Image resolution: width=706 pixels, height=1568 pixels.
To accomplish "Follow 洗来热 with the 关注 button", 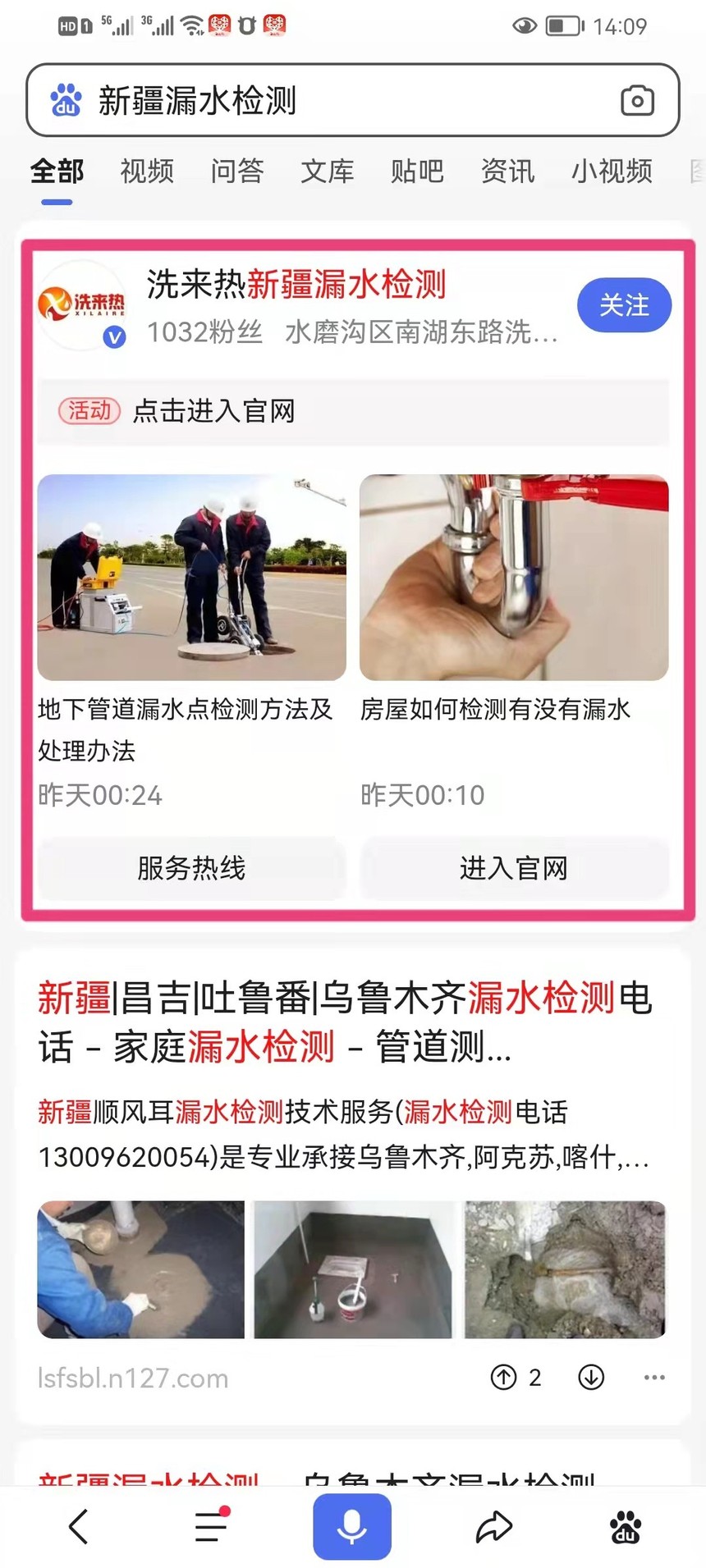I will [x=625, y=305].
